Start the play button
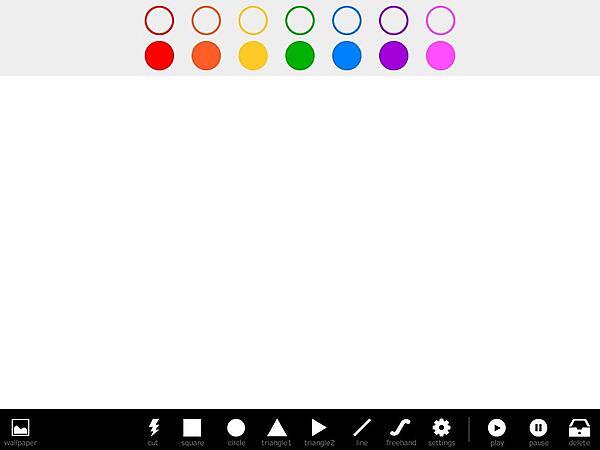Image resolution: width=600 pixels, height=450 pixels. coord(497,429)
